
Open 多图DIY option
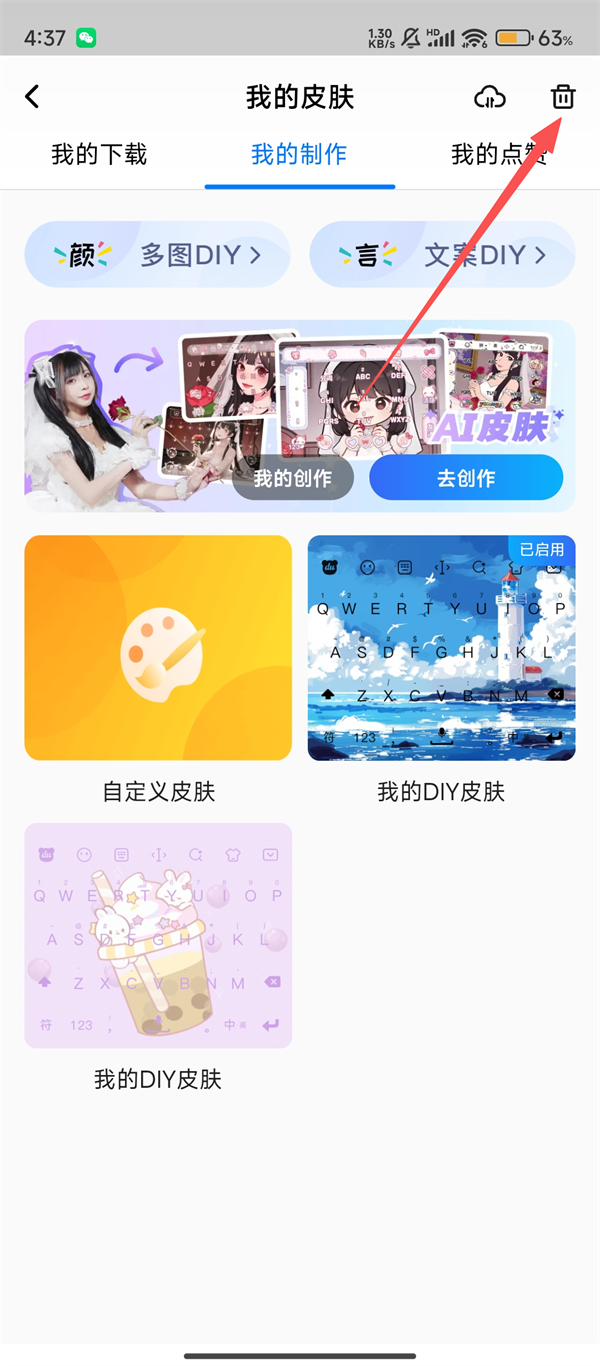pyautogui.click(x=157, y=255)
